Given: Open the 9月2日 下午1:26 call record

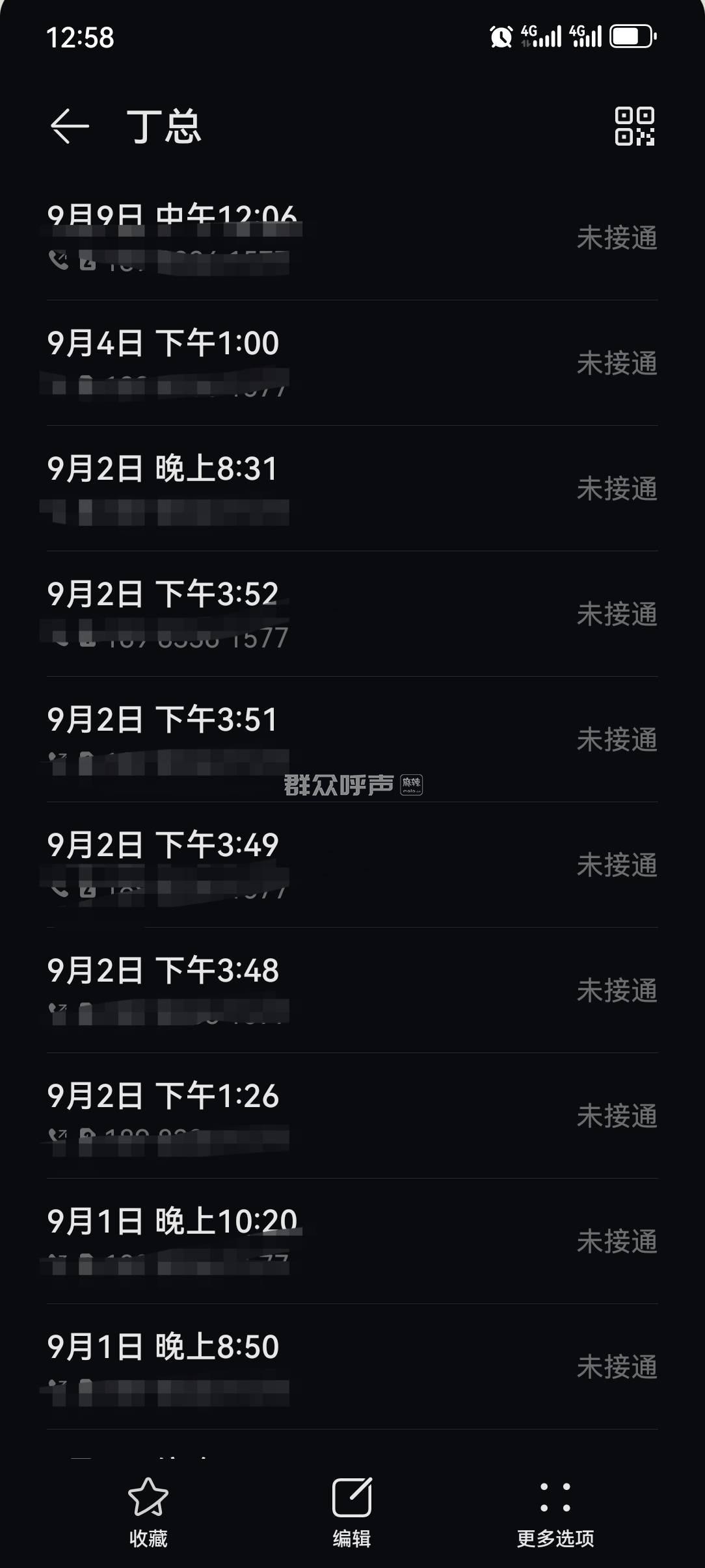Looking at the screenshot, I should pyautogui.click(x=351, y=1115).
